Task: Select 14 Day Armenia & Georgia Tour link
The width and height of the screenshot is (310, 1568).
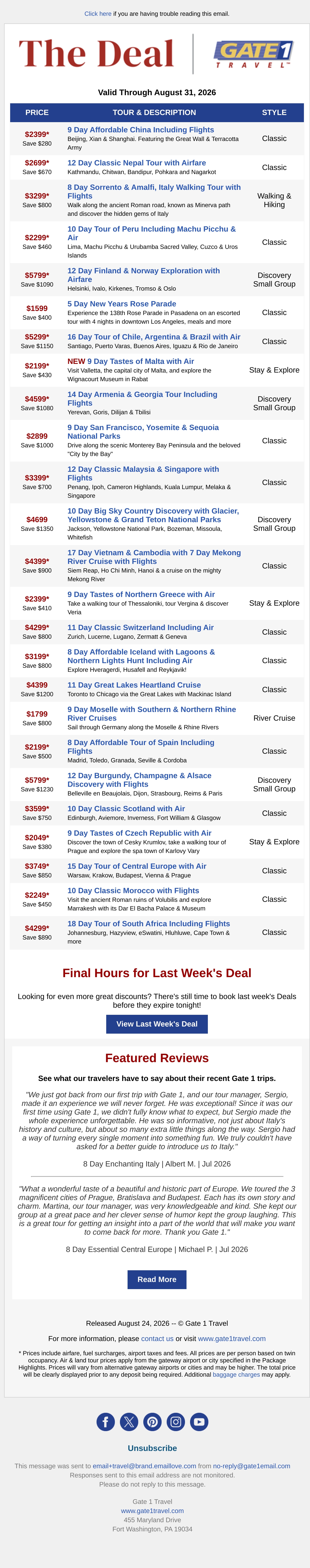Action: pos(142,399)
